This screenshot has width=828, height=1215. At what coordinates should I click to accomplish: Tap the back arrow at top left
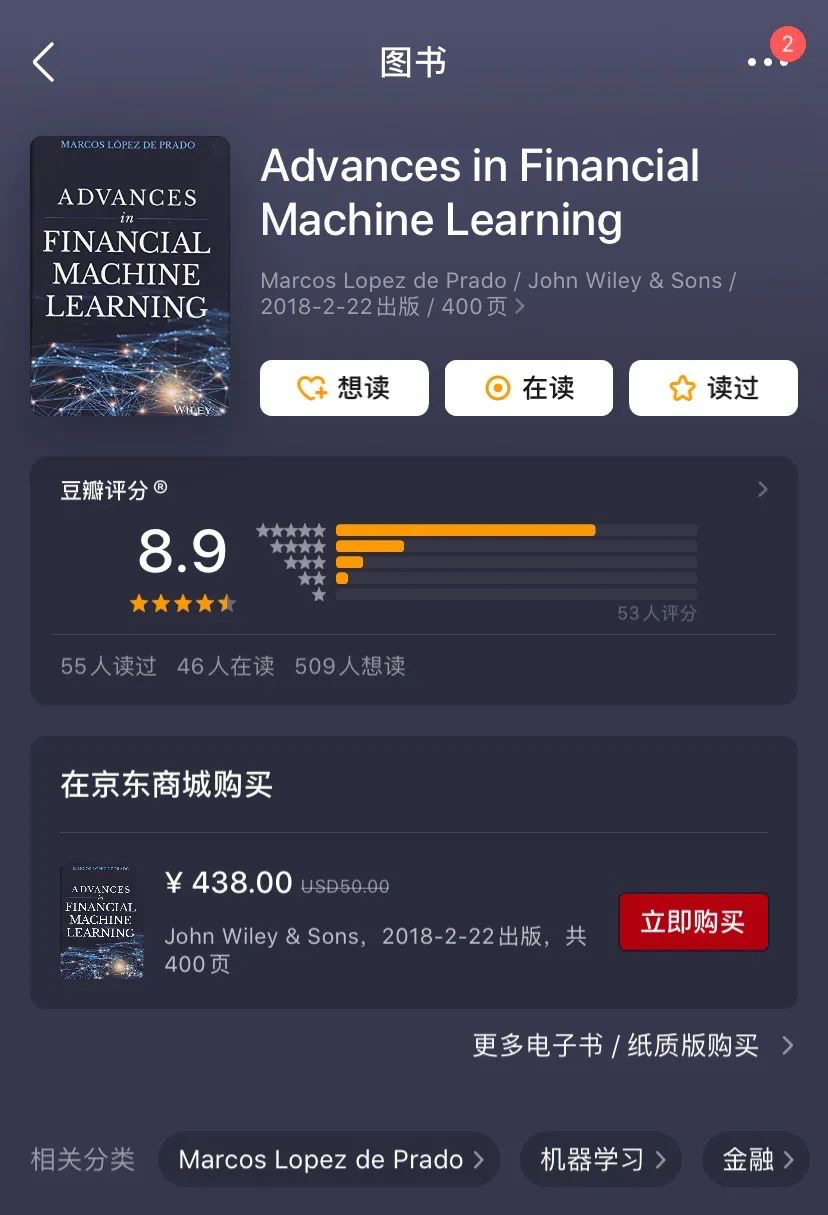tap(44, 62)
